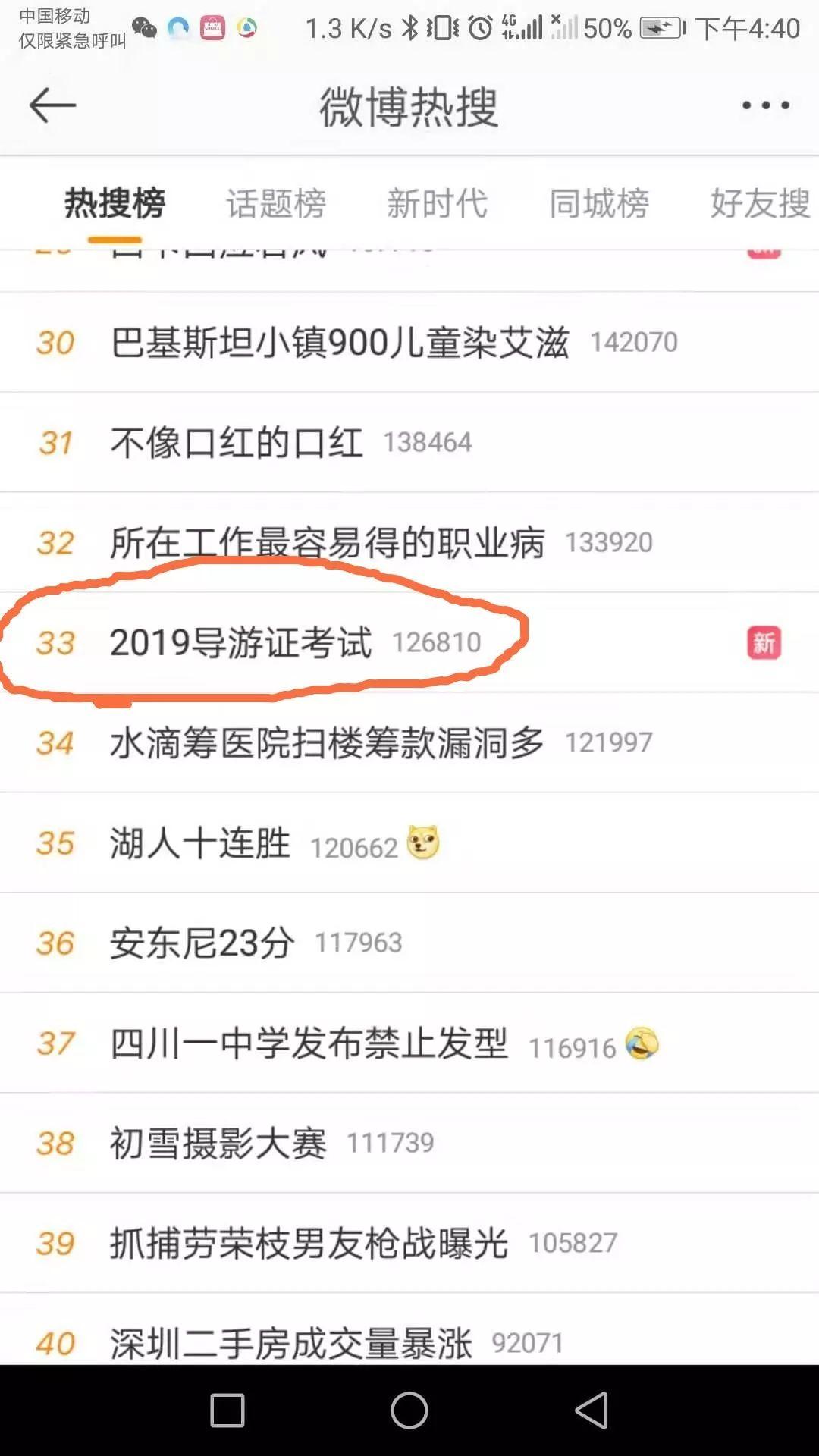Select the 好友搜 tab
The width and height of the screenshot is (819, 1456).
click(x=761, y=203)
